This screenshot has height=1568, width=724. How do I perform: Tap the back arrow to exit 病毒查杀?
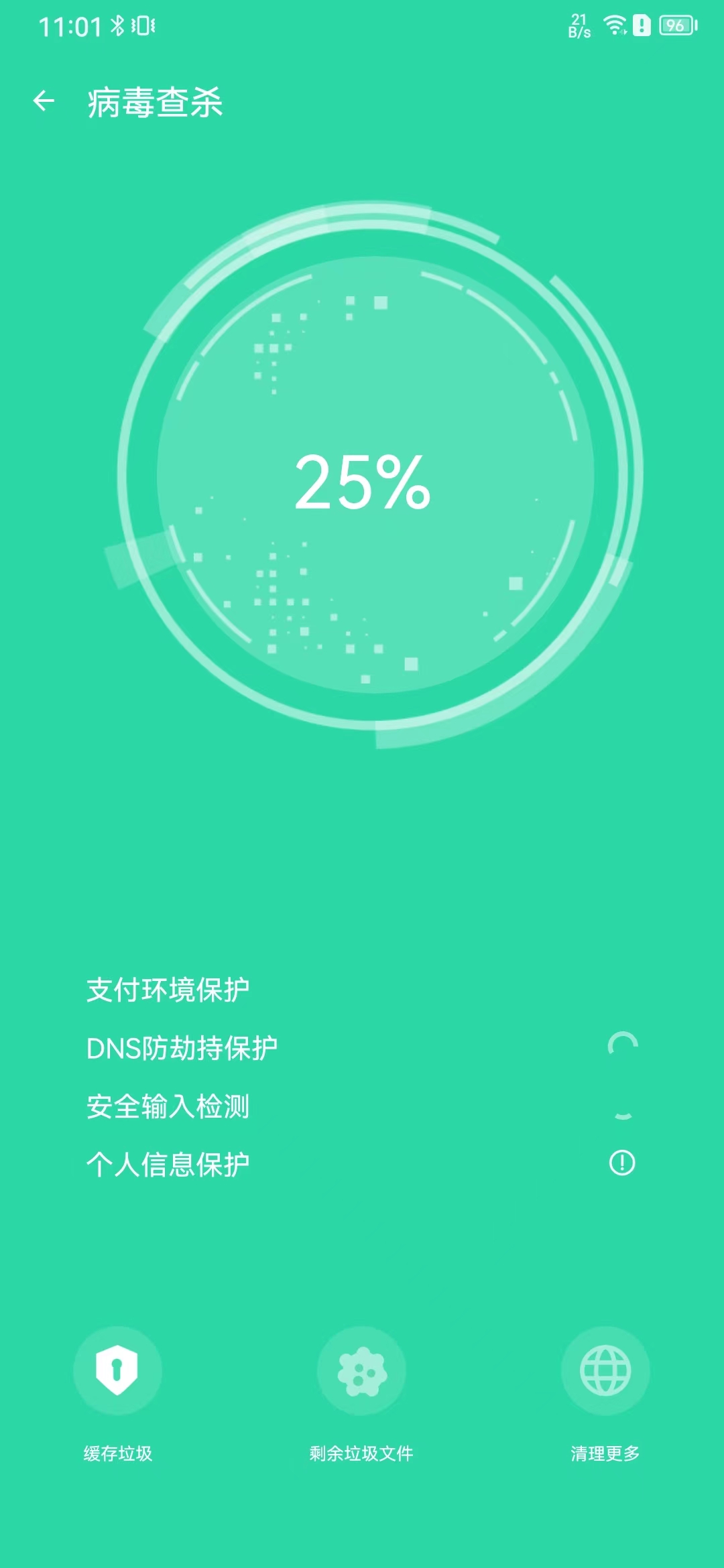[x=44, y=102]
